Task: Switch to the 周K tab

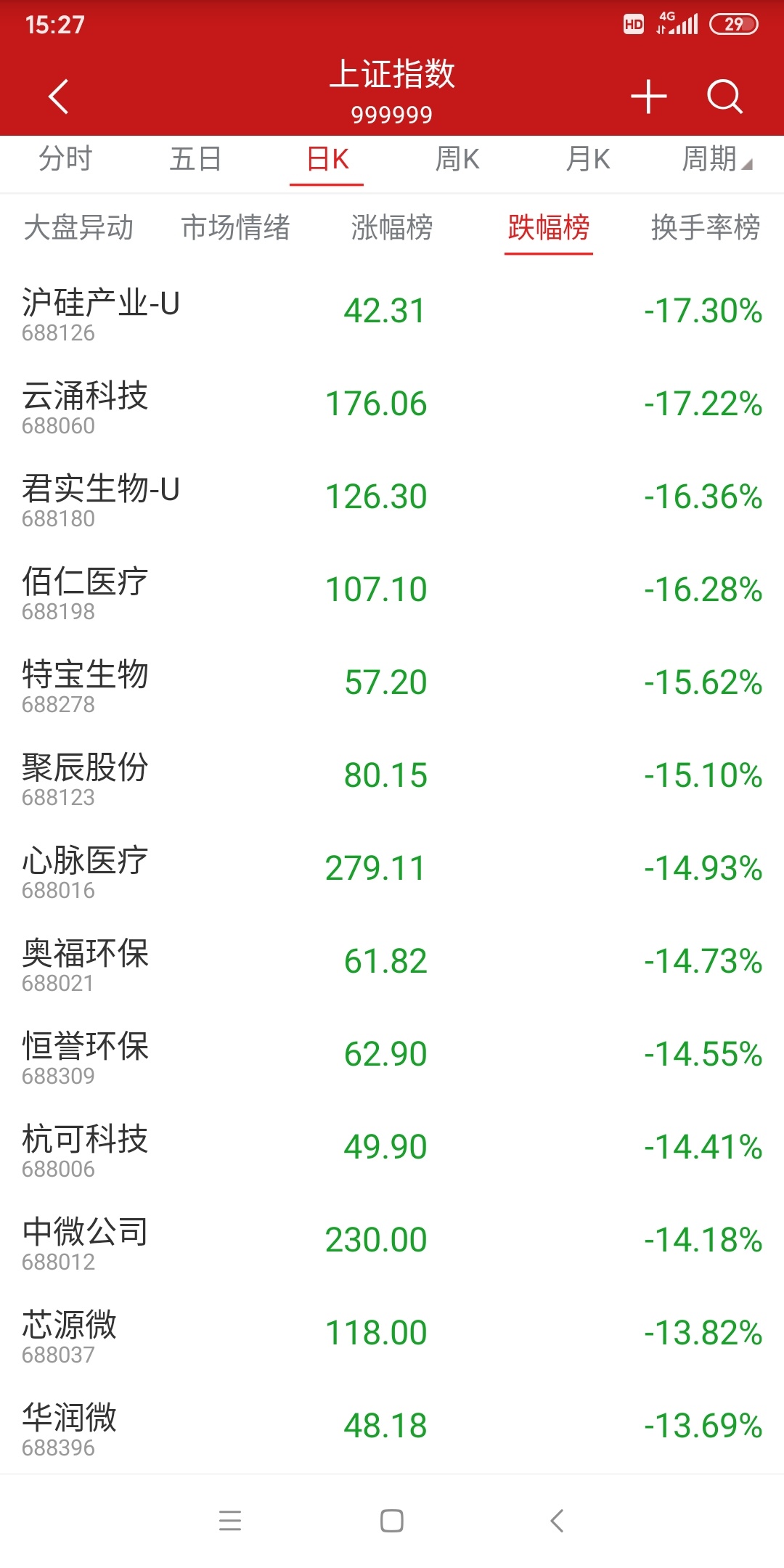Action: click(457, 159)
